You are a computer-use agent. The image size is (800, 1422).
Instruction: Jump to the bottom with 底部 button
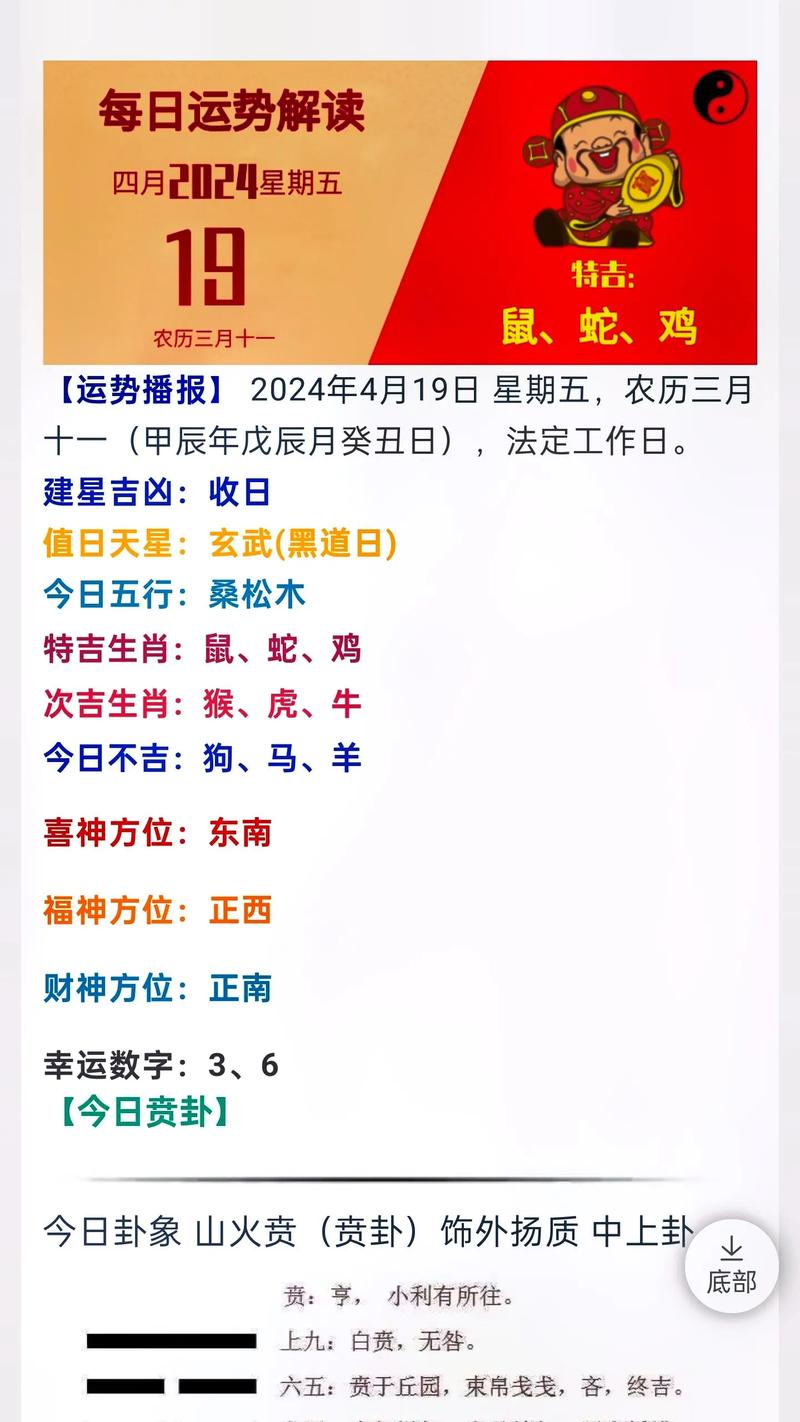[x=731, y=1266]
